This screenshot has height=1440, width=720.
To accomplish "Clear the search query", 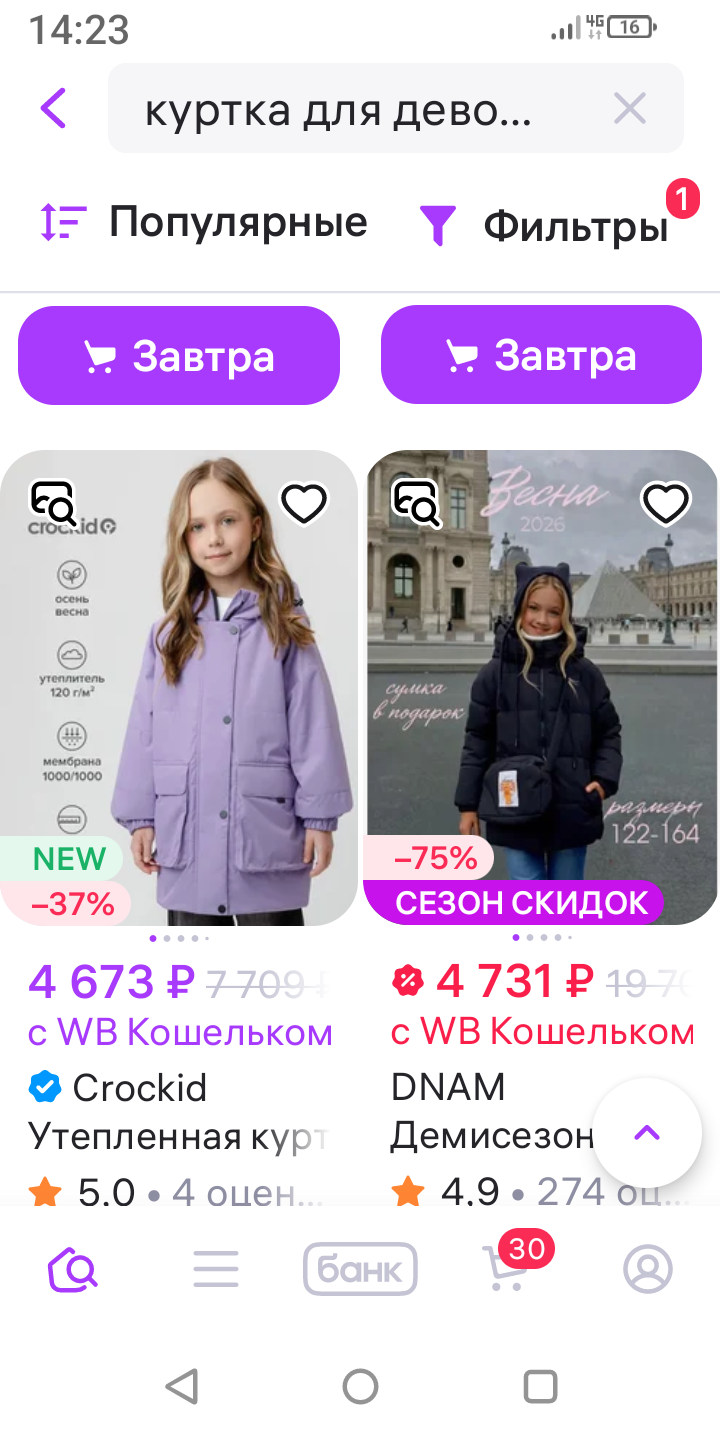I will point(630,108).
